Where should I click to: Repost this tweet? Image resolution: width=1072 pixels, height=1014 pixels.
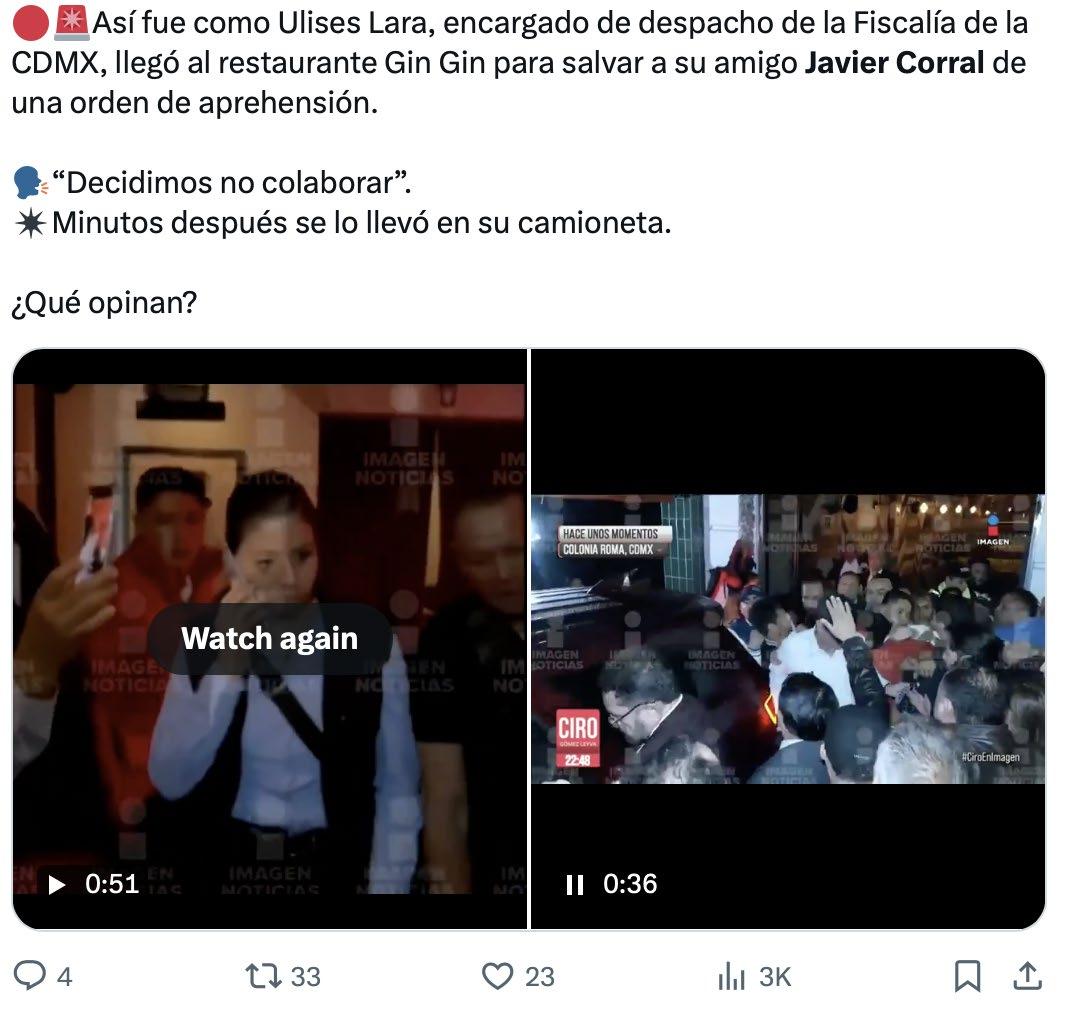click(262, 976)
